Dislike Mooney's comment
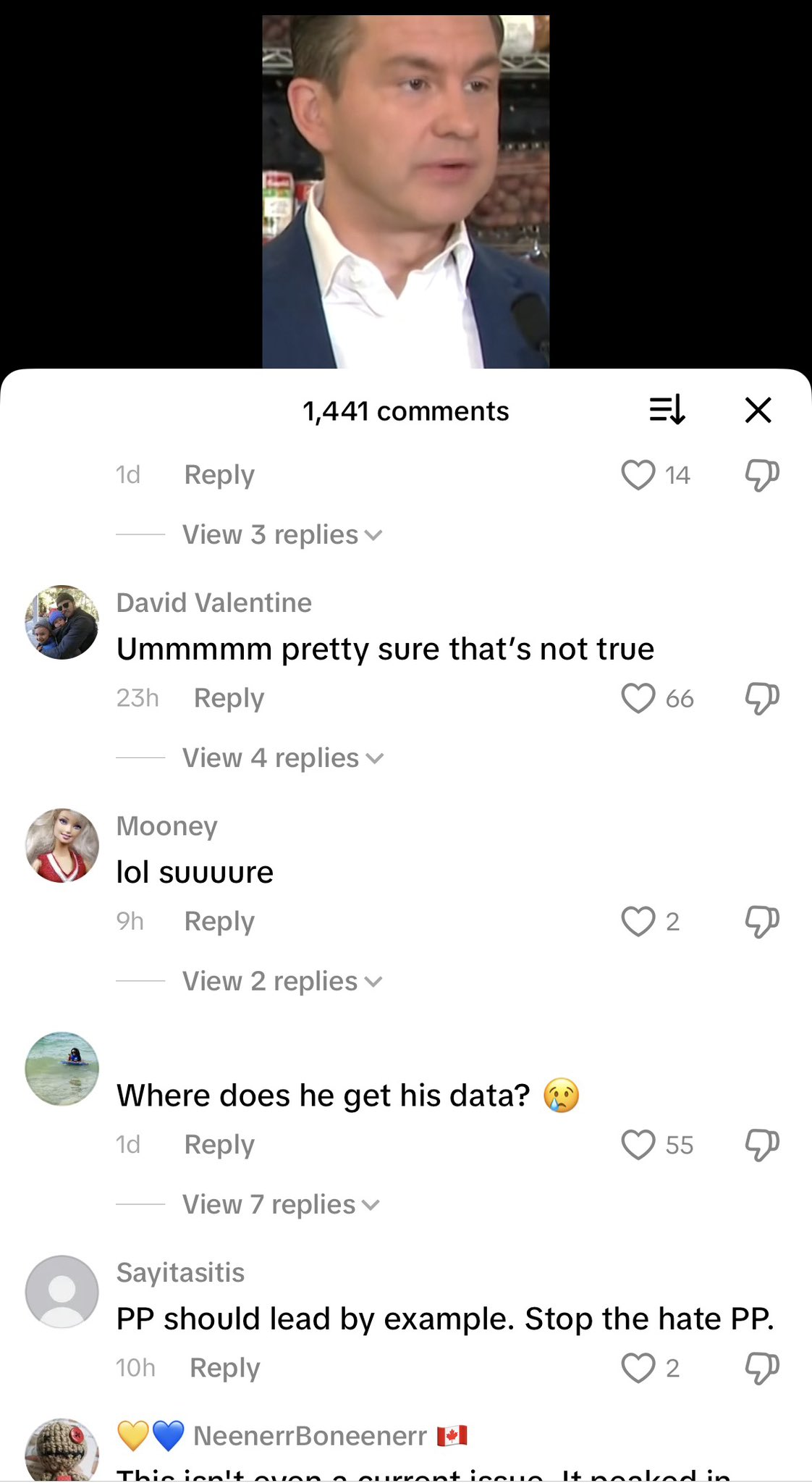Image resolution: width=812 pixels, height=1483 pixels. point(761,921)
